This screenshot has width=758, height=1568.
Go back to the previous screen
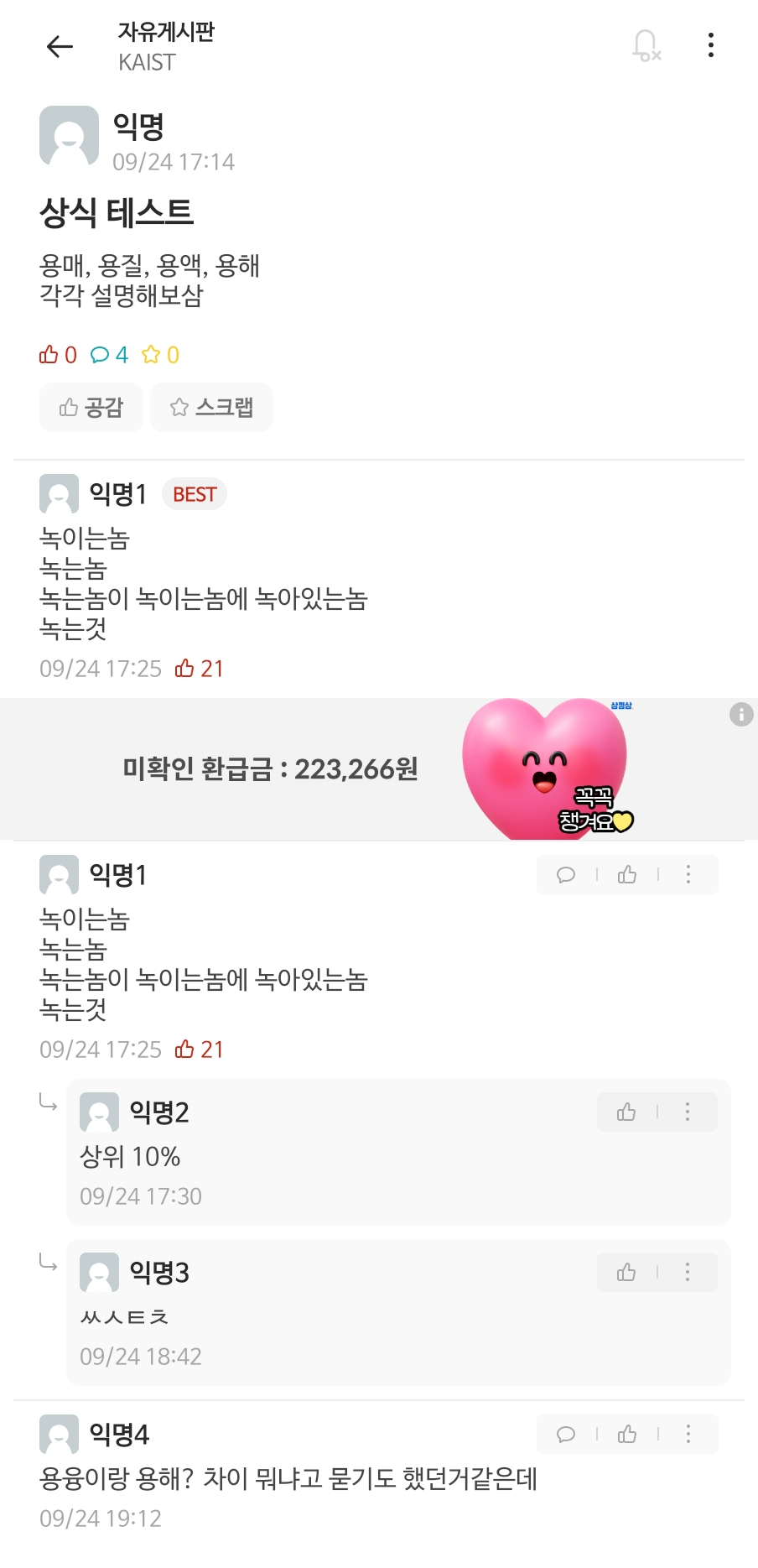point(60,46)
